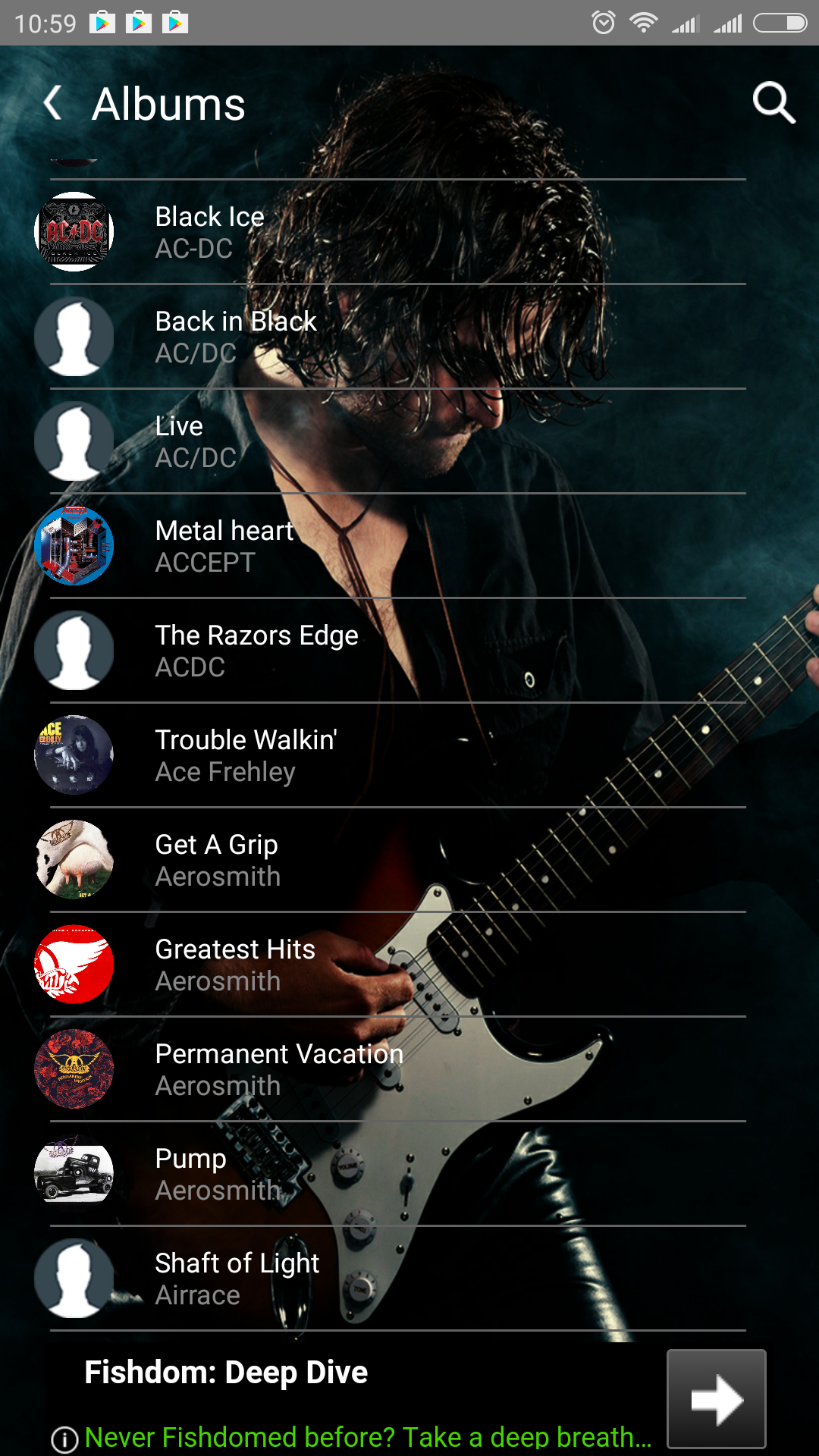This screenshot has height=1456, width=819.
Task: Select the Live album by AC/DC
Action: click(x=390, y=441)
